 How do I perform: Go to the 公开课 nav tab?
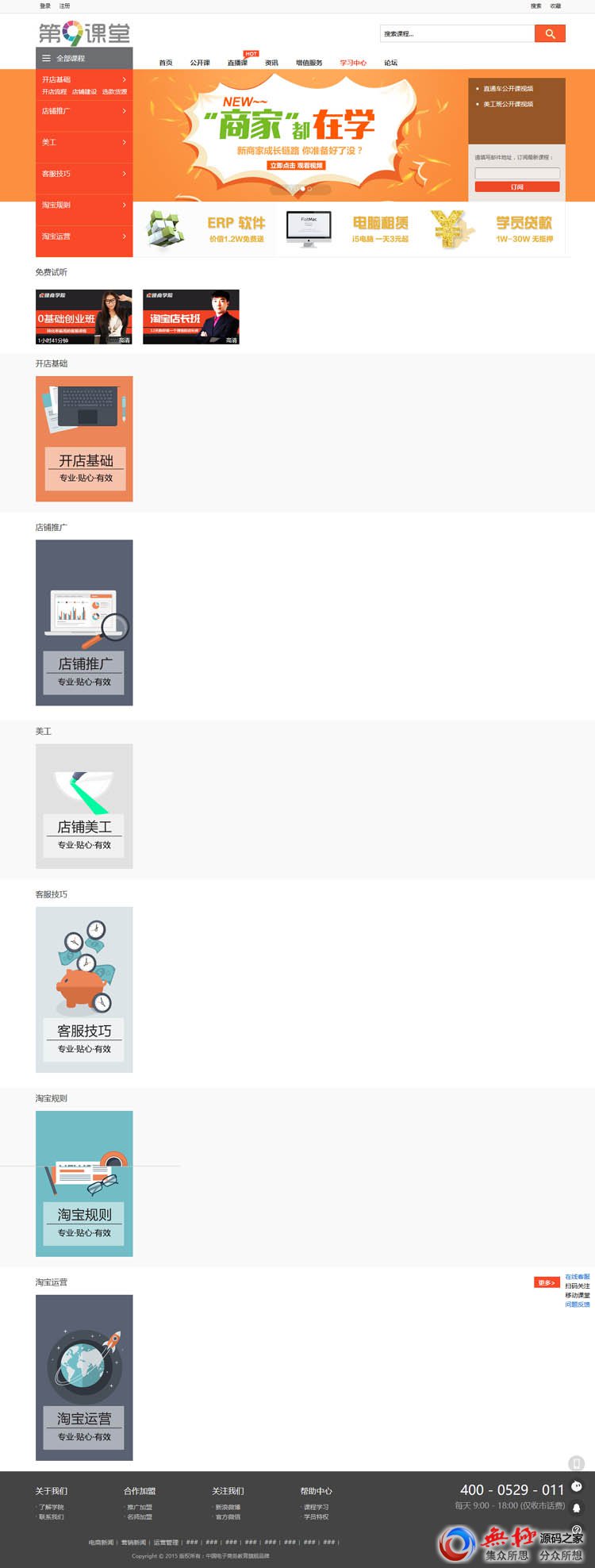coord(200,63)
